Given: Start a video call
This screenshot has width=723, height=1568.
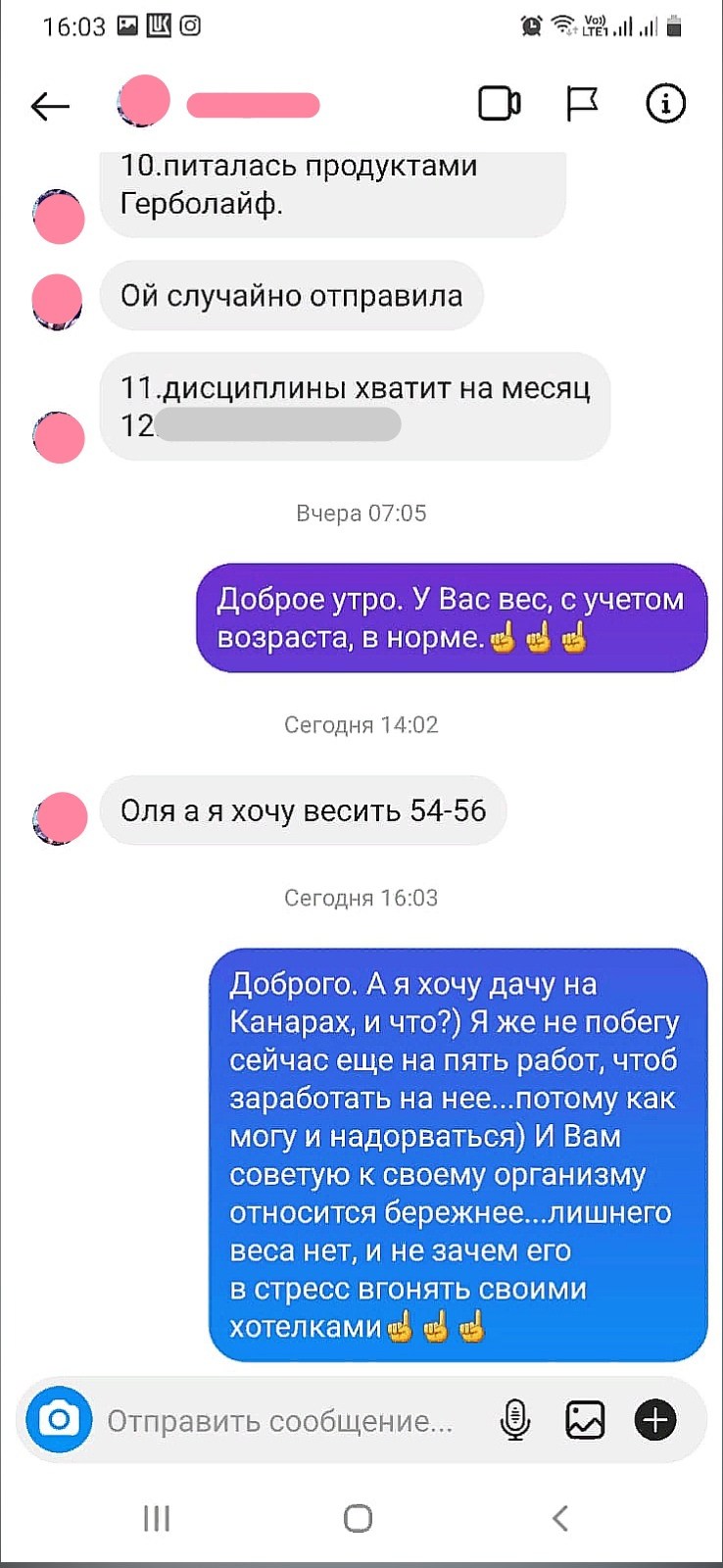Looking at the screenshot, I should pyautogui.click(x=499, y=104).
